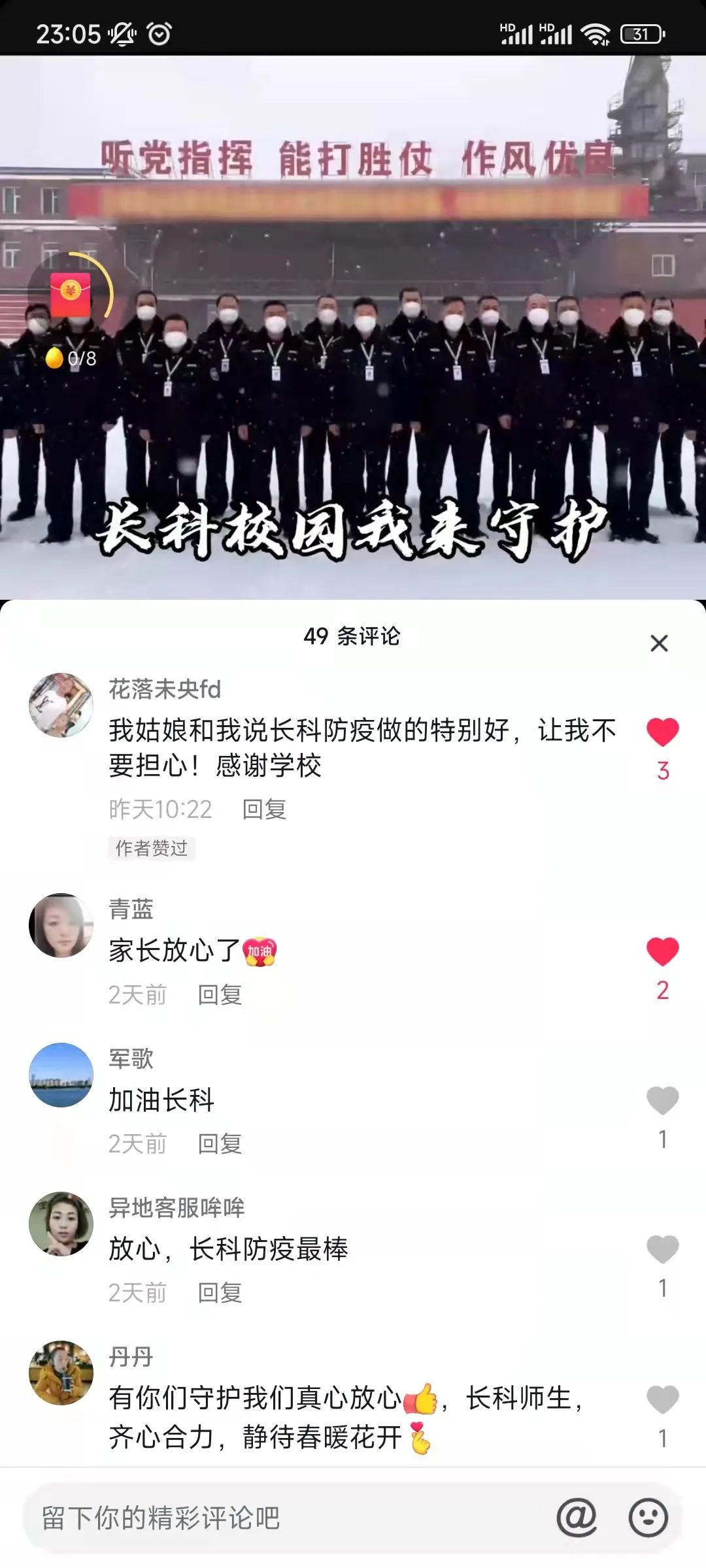Reply to 异地客服哞哞's comment
The height and width of the screenshot is (1568, 706).
tap(220, 1293)
